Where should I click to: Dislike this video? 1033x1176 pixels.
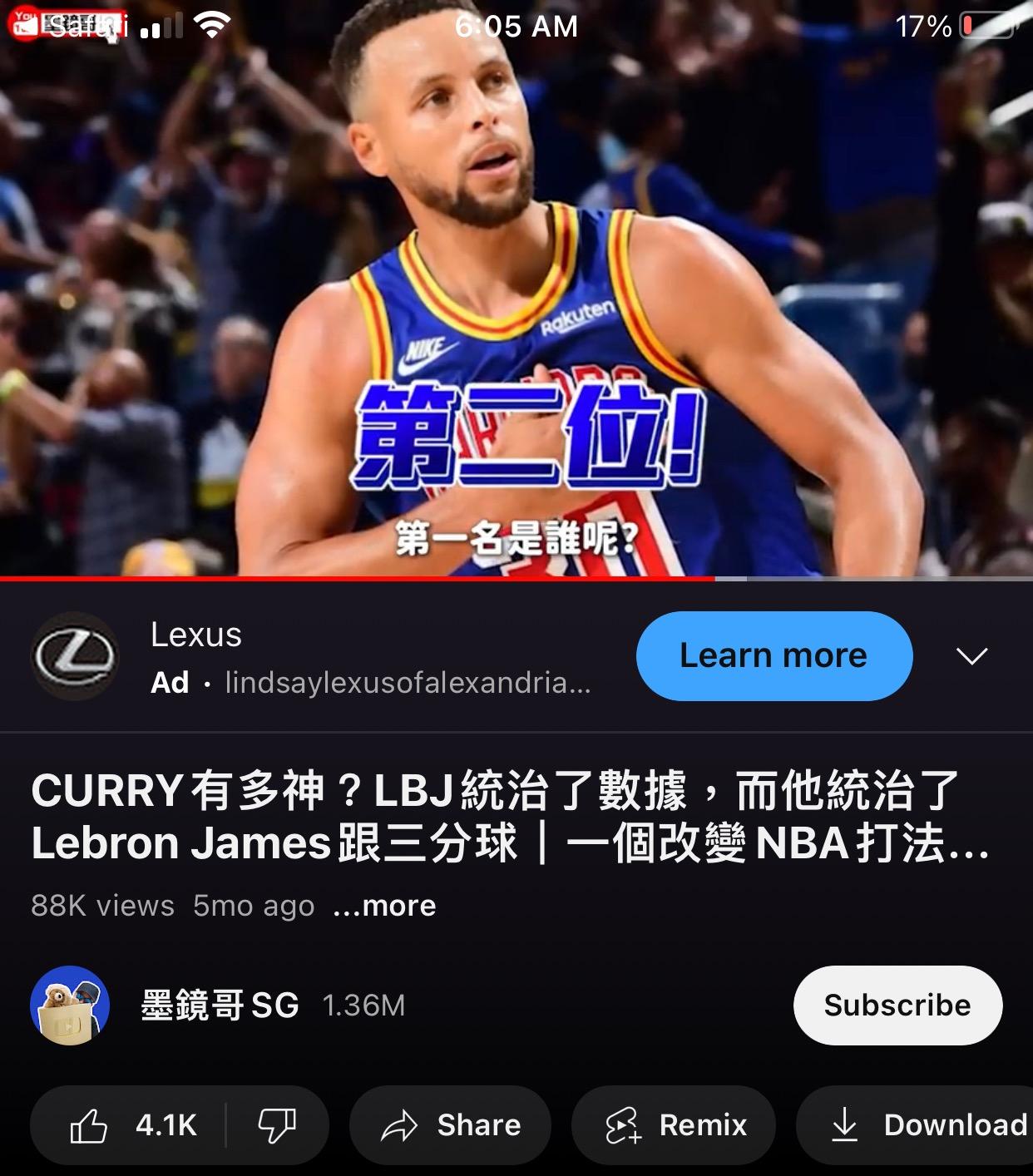pos(277,1125)
